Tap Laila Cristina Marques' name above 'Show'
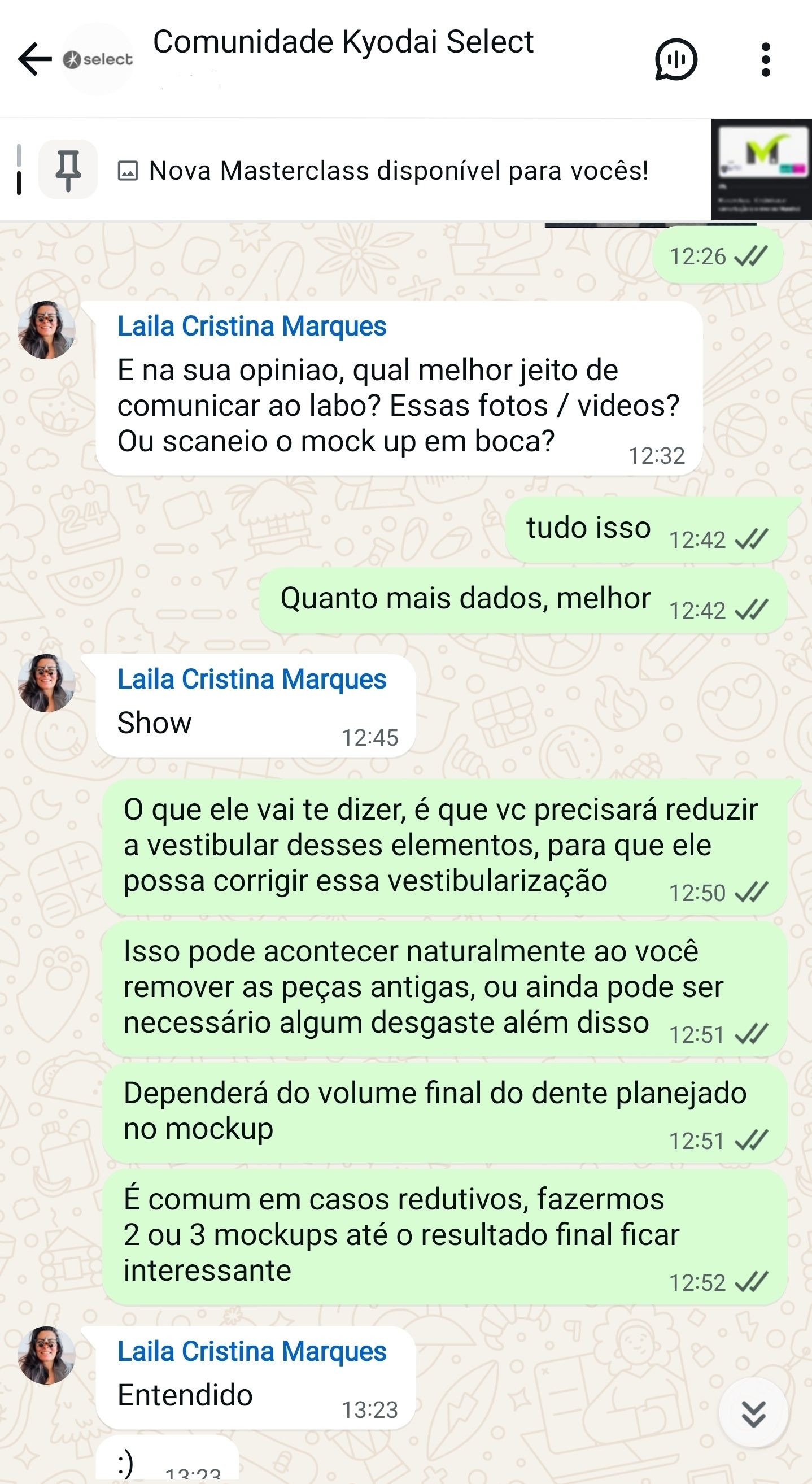This screenshot has width=812, height=1484. point(252,680)
